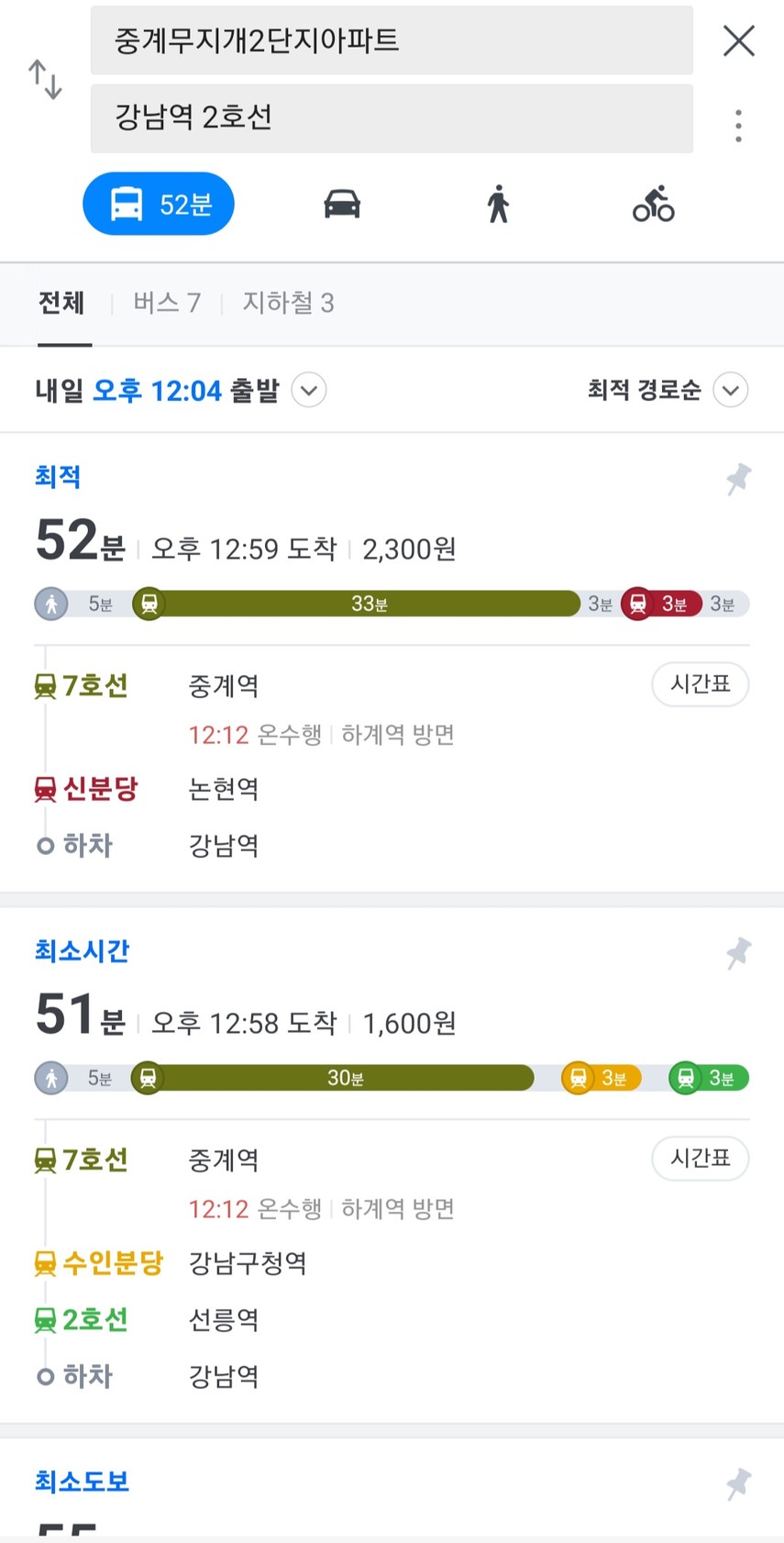The image size is (784, 1543).
Task: Filter routes by 버스 7
Action: (167, 304)
